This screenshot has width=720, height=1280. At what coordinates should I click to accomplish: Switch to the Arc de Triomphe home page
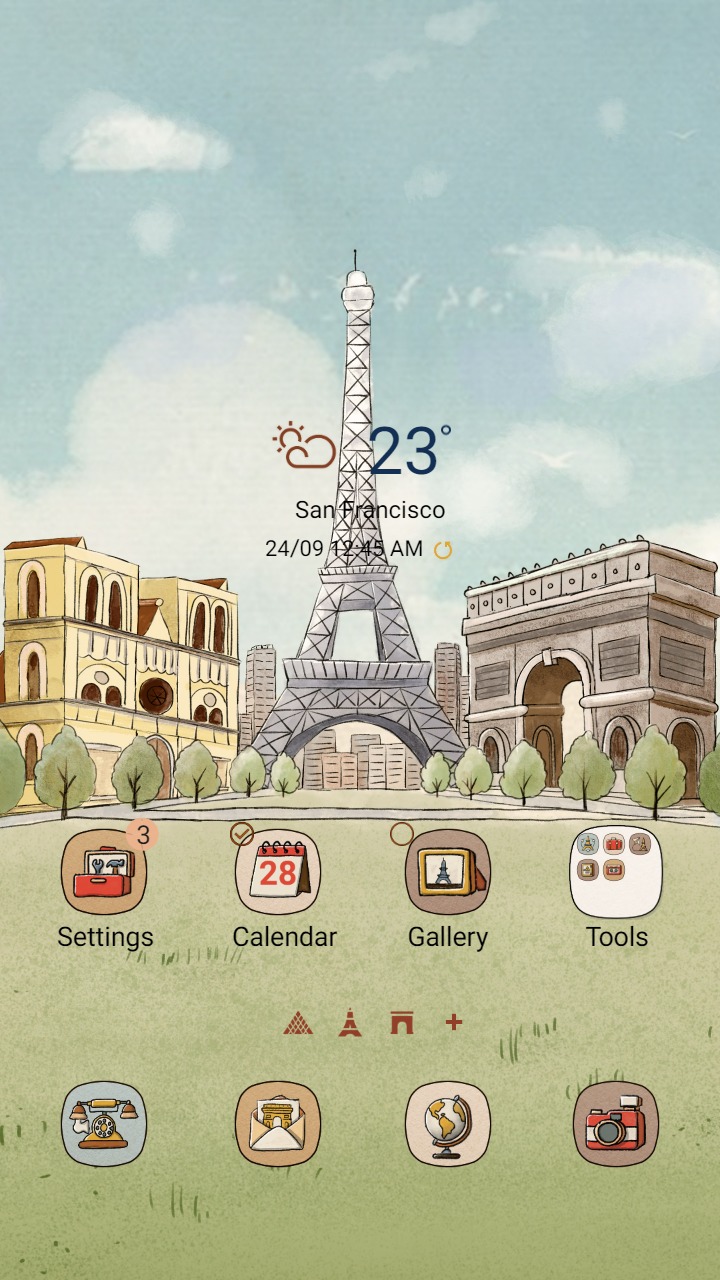(x=402, y=1022)
